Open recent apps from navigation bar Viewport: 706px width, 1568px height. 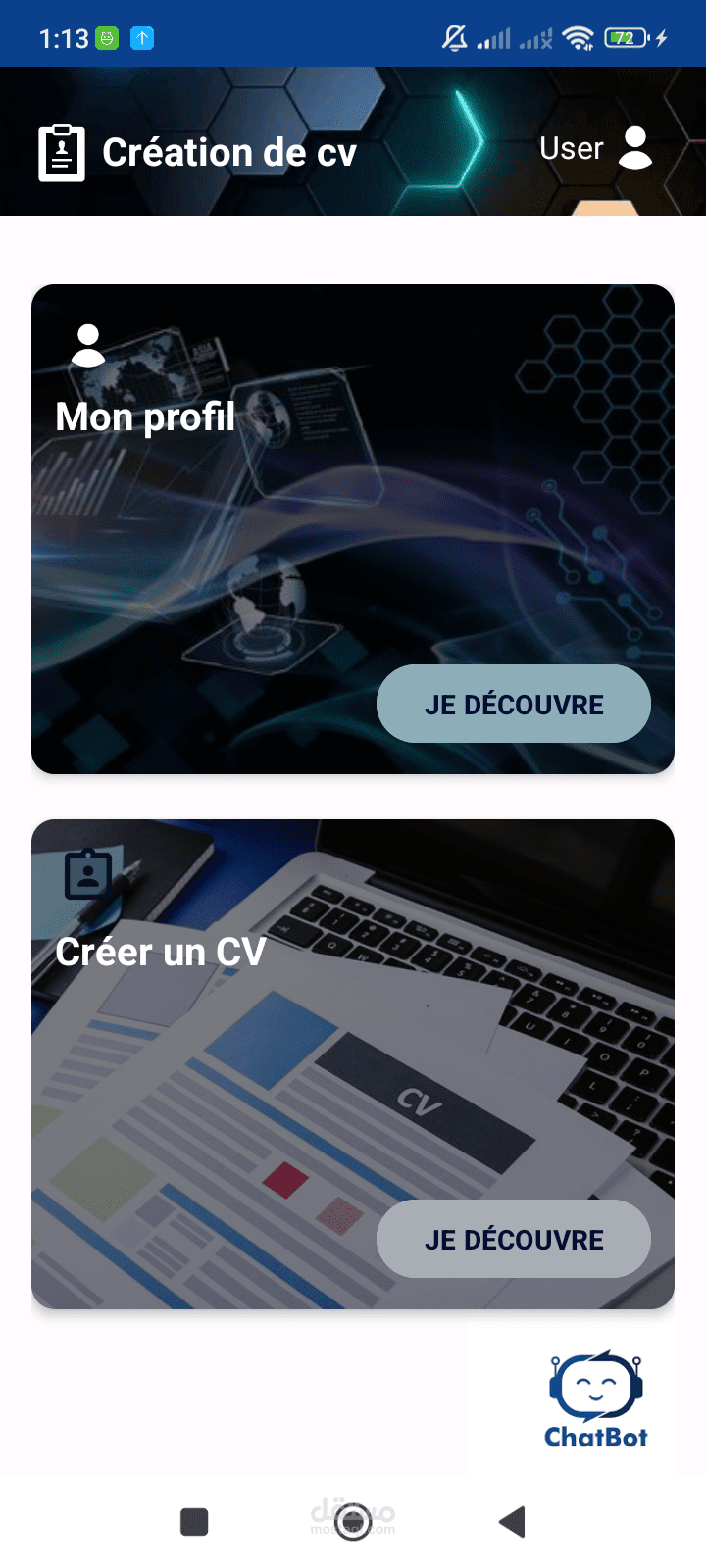[x=194, y=1522]
